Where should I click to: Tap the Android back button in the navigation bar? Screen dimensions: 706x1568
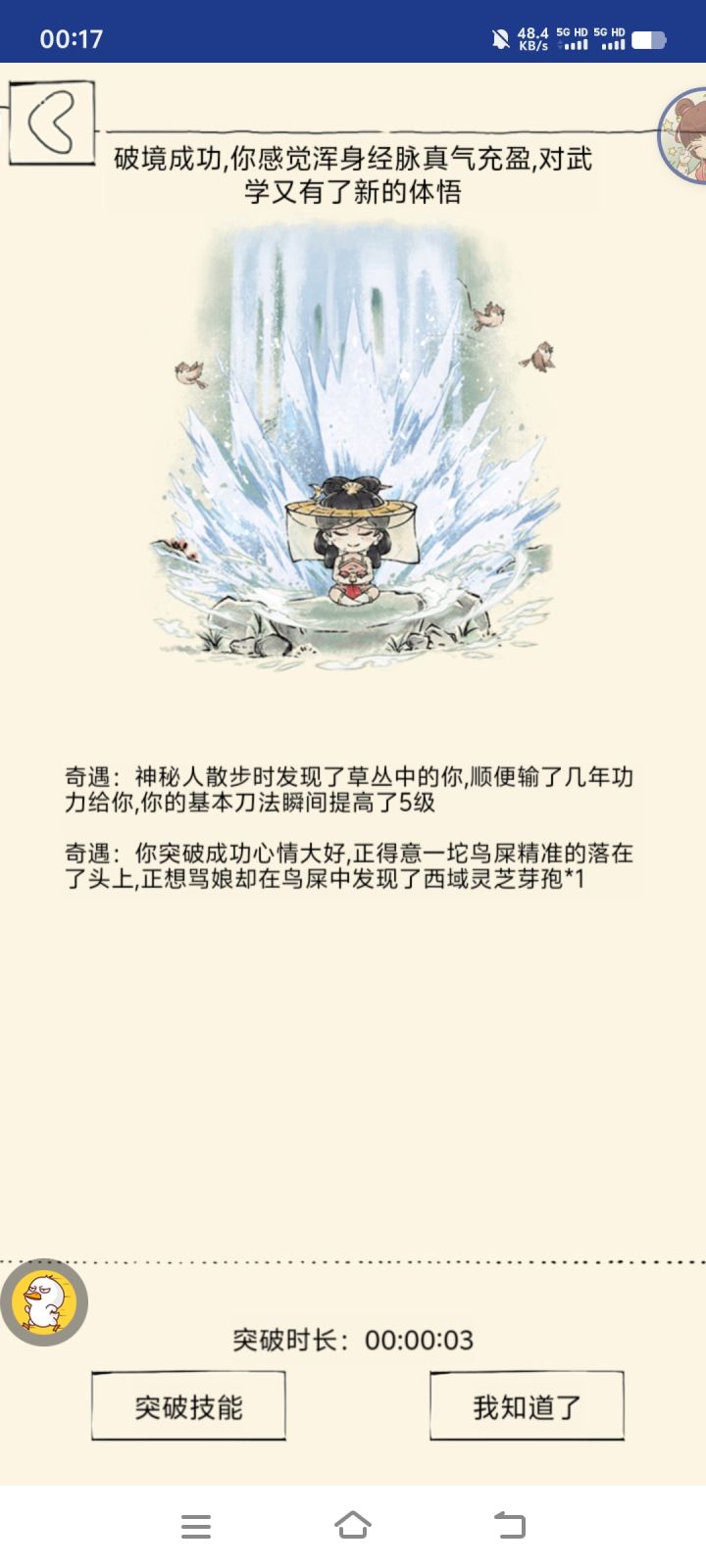(510, 1525)
